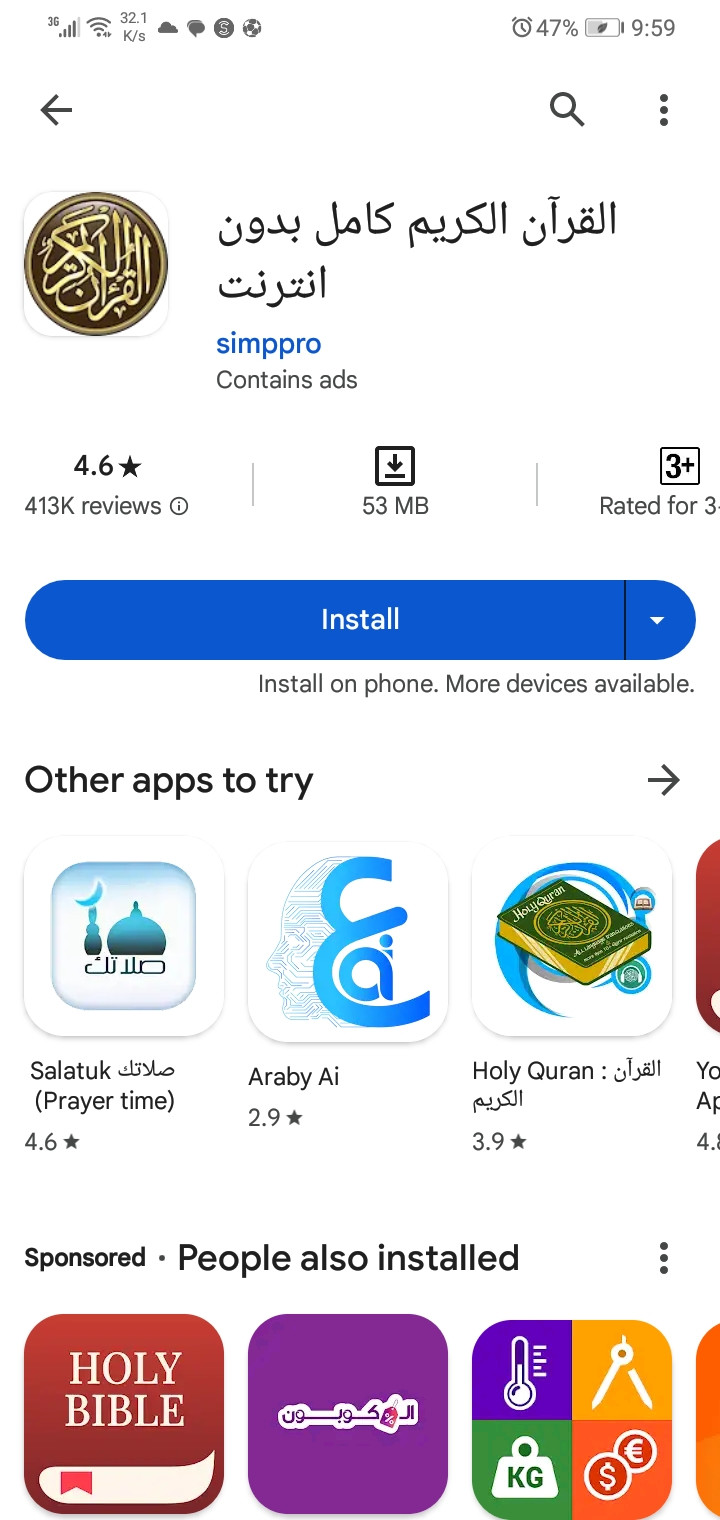The width and height of the screenshot is (720, 1520).
Task: See more in Other apps to try
Action: (663, 780)
